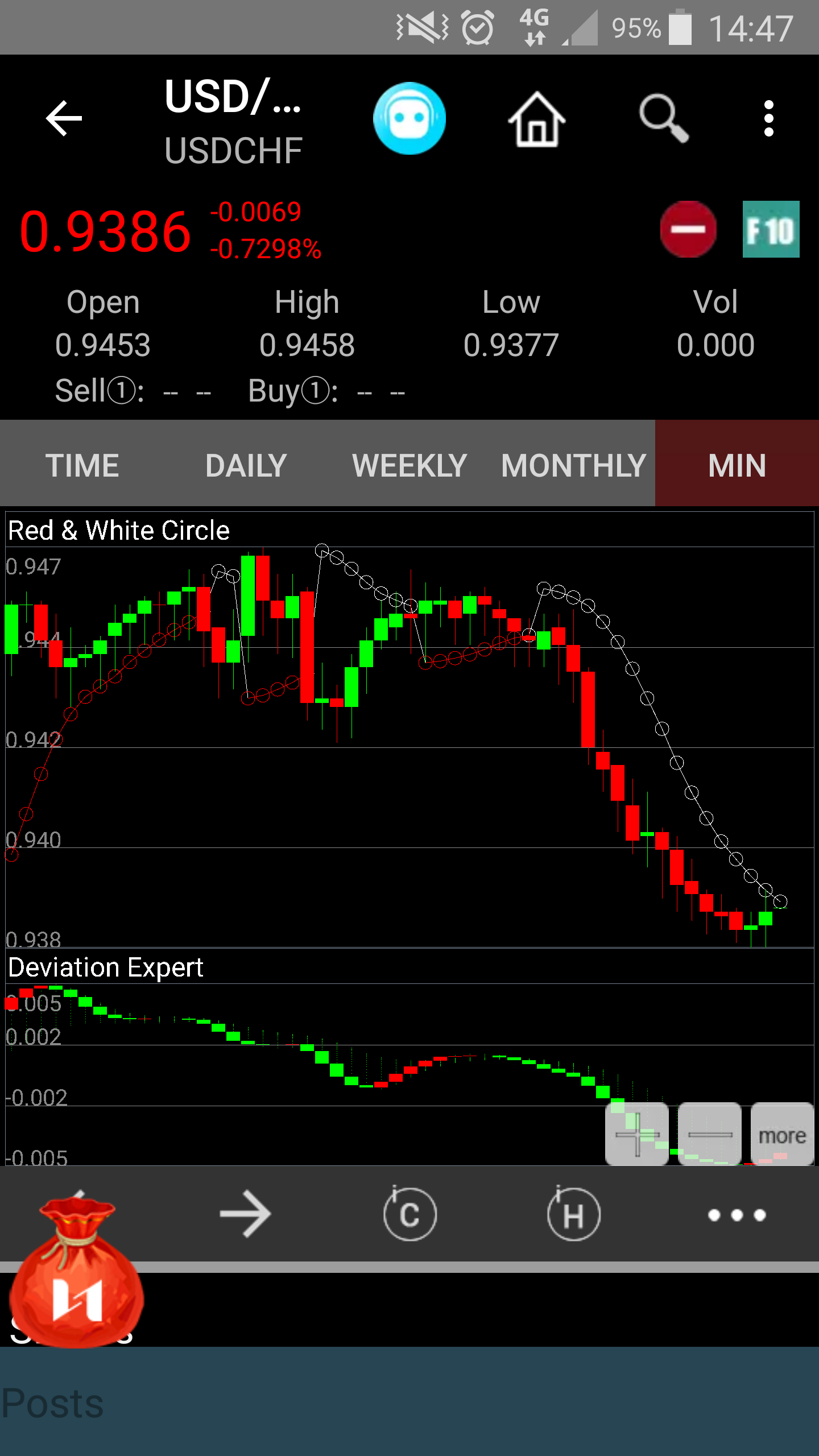Open the F10 info button

[771, 229]
